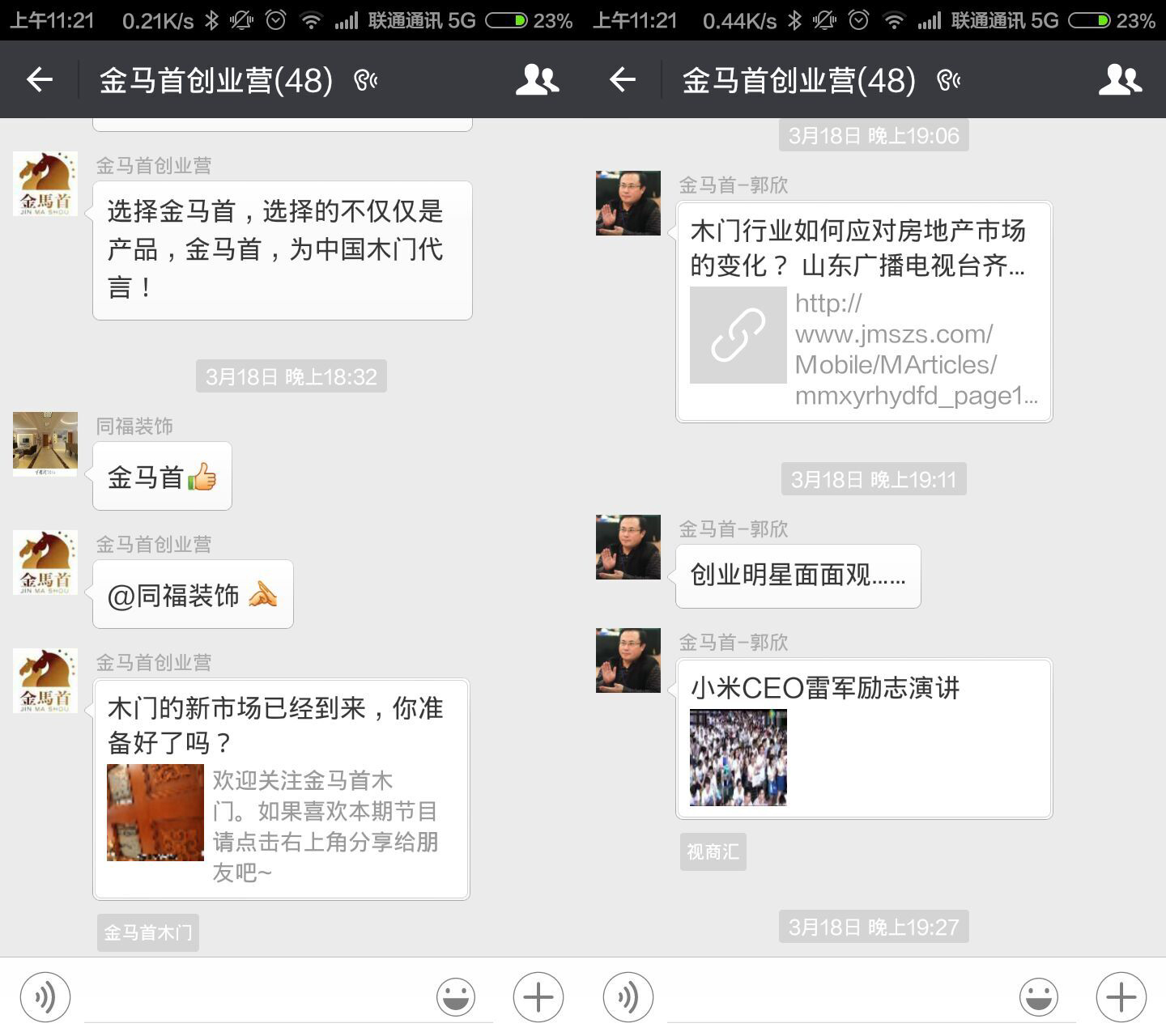This screenshot has width=1166, height=1036.
Task: Open the emoji picker in the 郭欣 chat screen
Action: [1039, 997]
